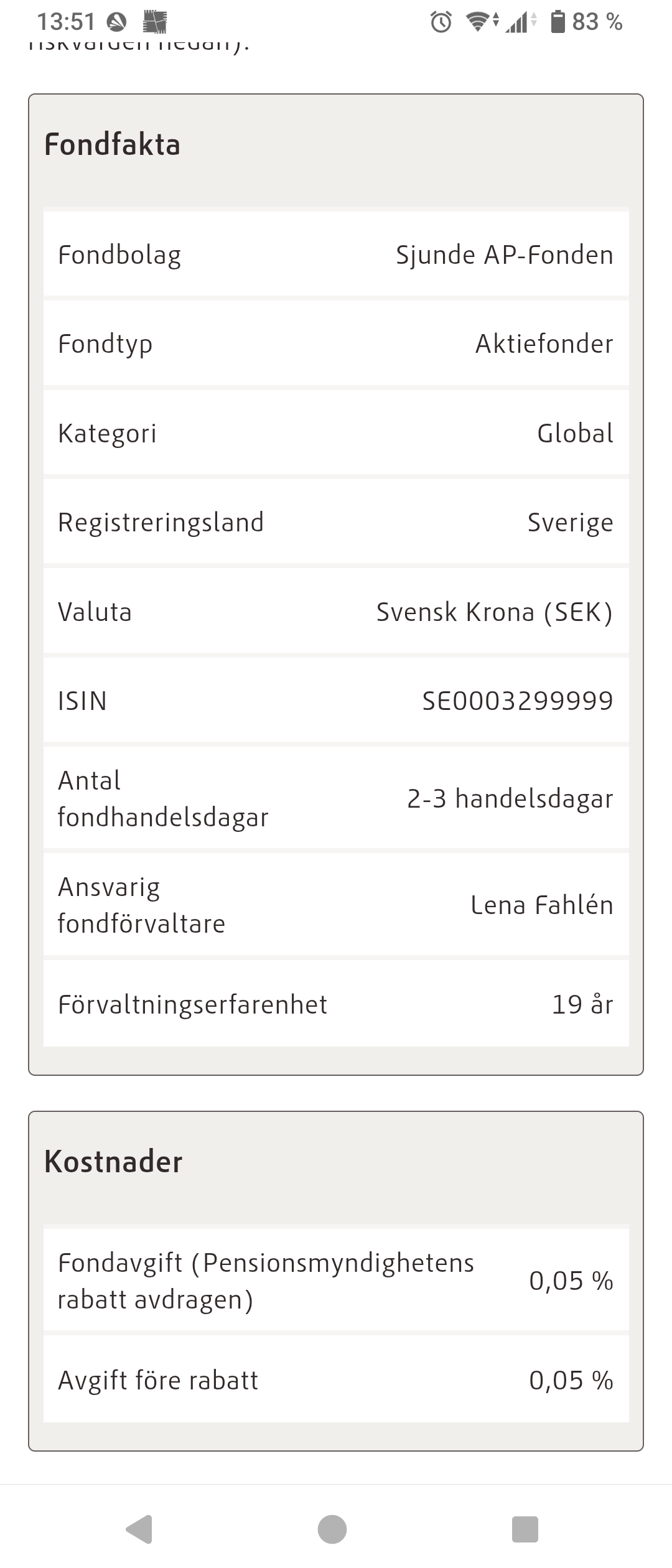Image resolution: width=672 pixels, height=1568 pixels.
Task: Go to the home screen
Action: 332,1529
